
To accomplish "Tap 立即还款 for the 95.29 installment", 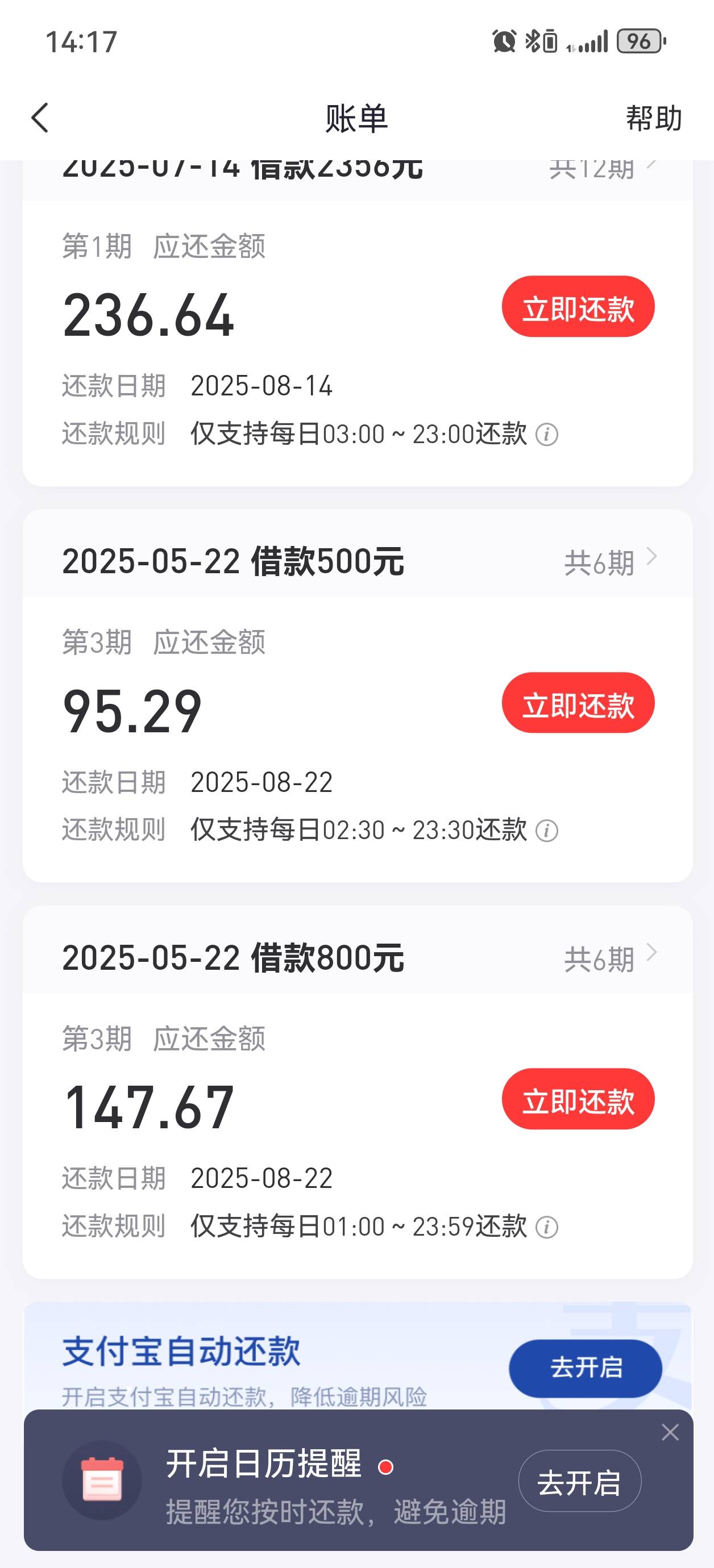I will (x=578, y=703).
